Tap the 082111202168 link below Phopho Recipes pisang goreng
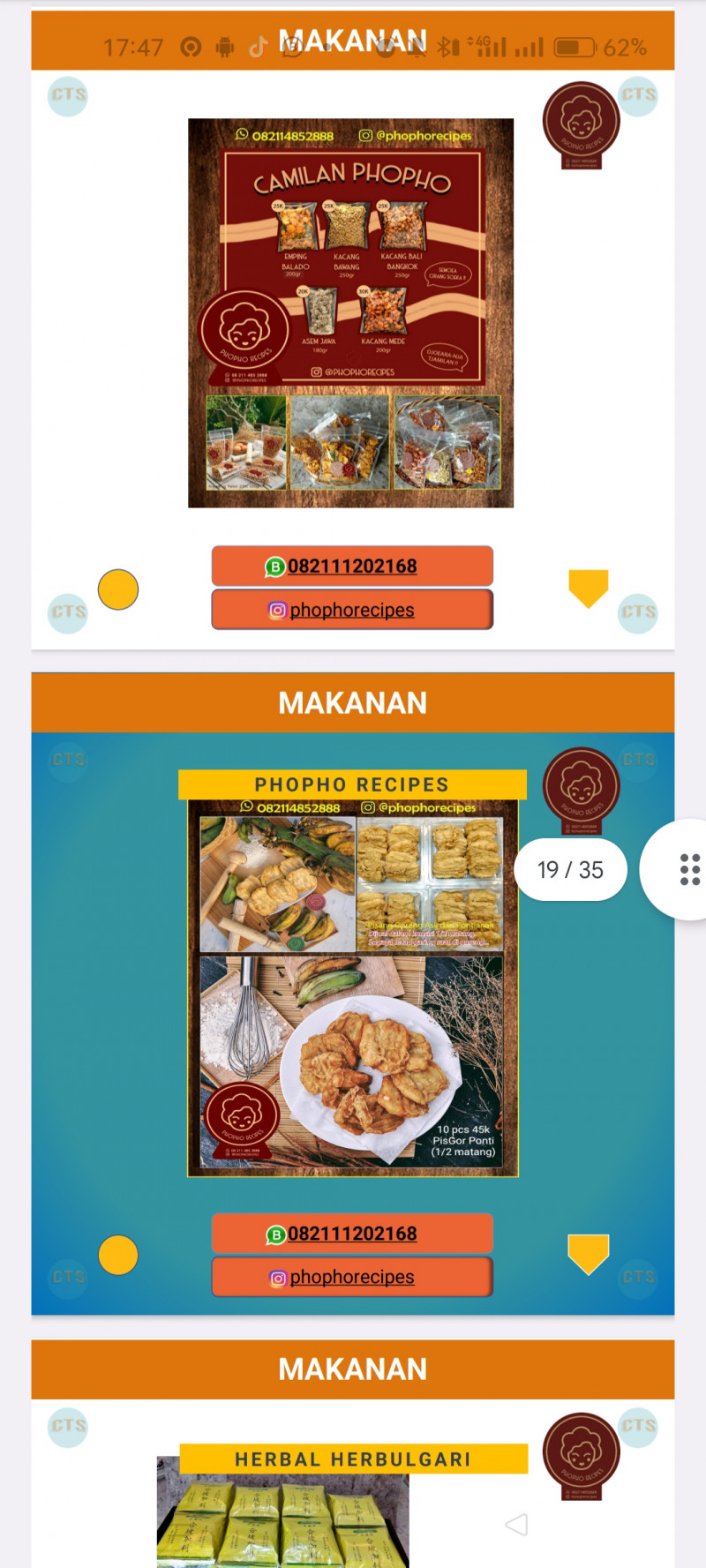 (351, 1234)
